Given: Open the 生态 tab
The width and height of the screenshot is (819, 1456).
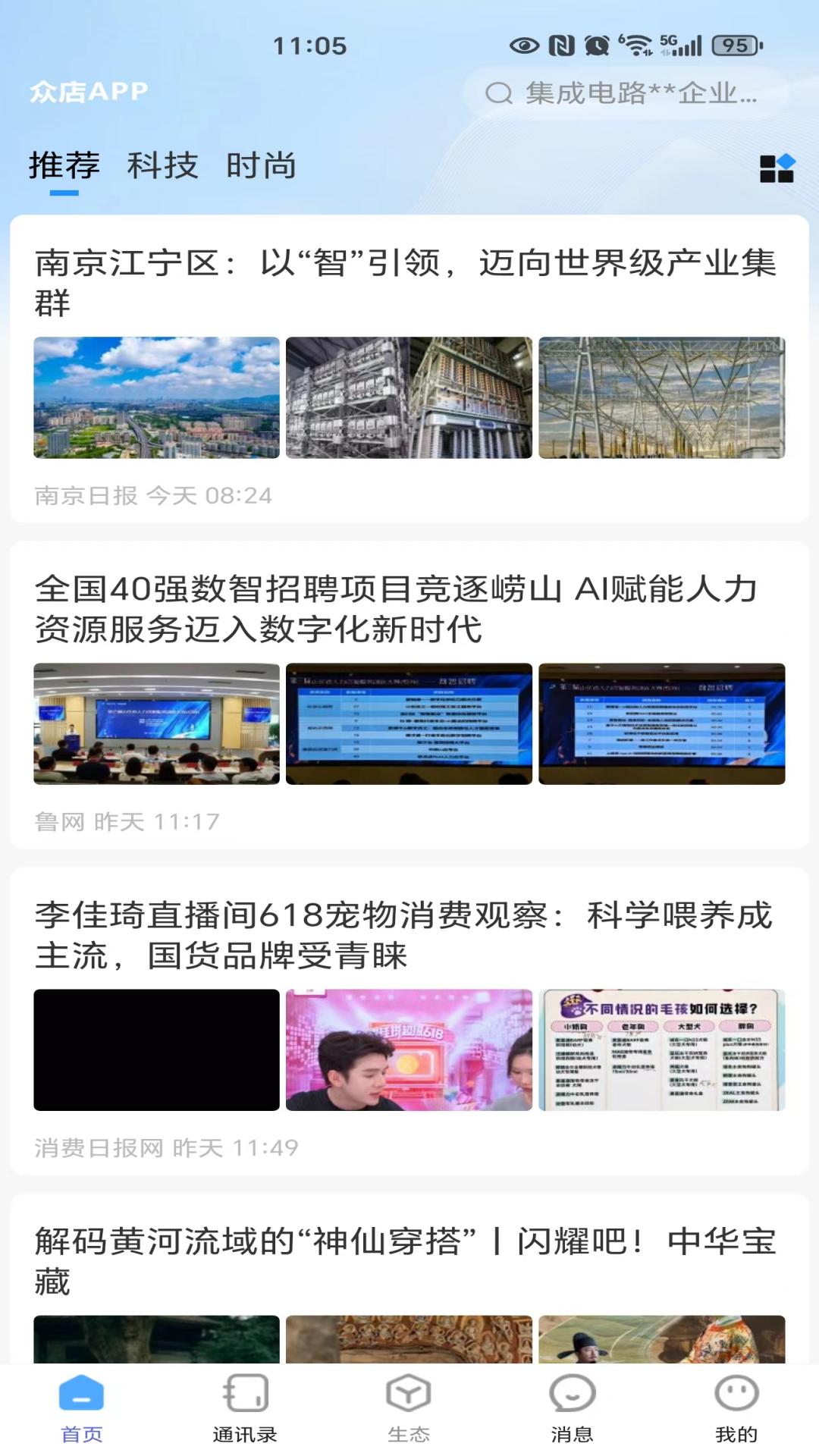Looking at the screenshot, I should [409, 1408].
